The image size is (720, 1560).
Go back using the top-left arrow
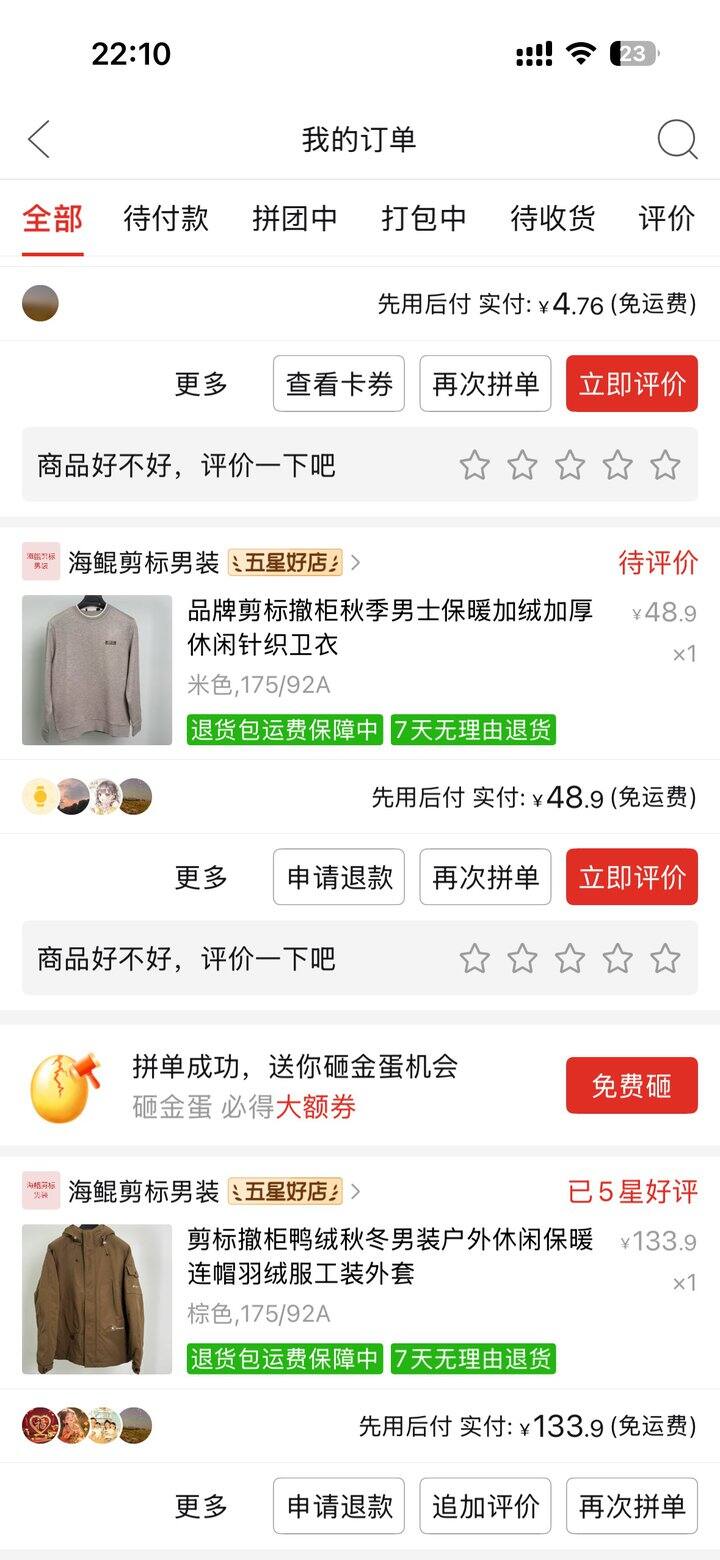(39, 140)
